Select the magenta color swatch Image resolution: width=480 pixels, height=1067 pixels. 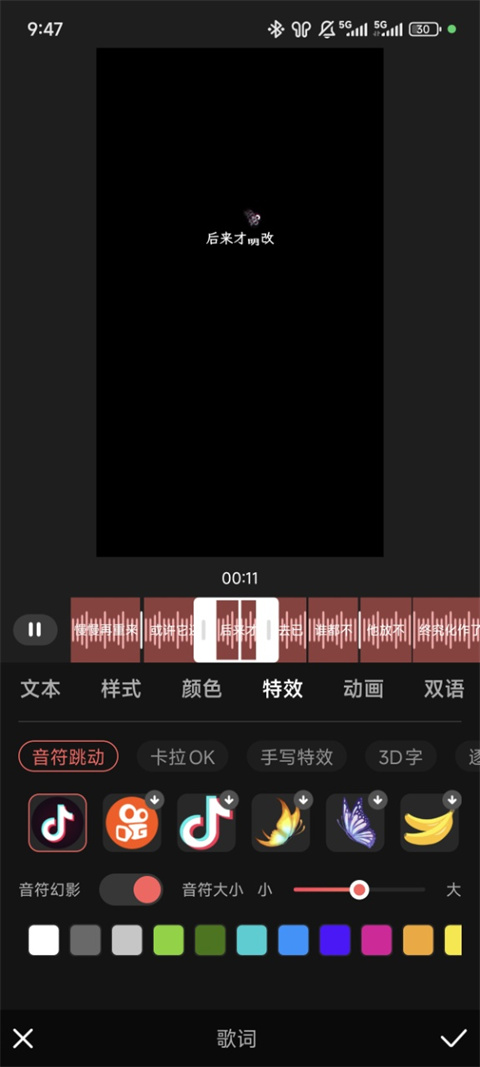377,940
